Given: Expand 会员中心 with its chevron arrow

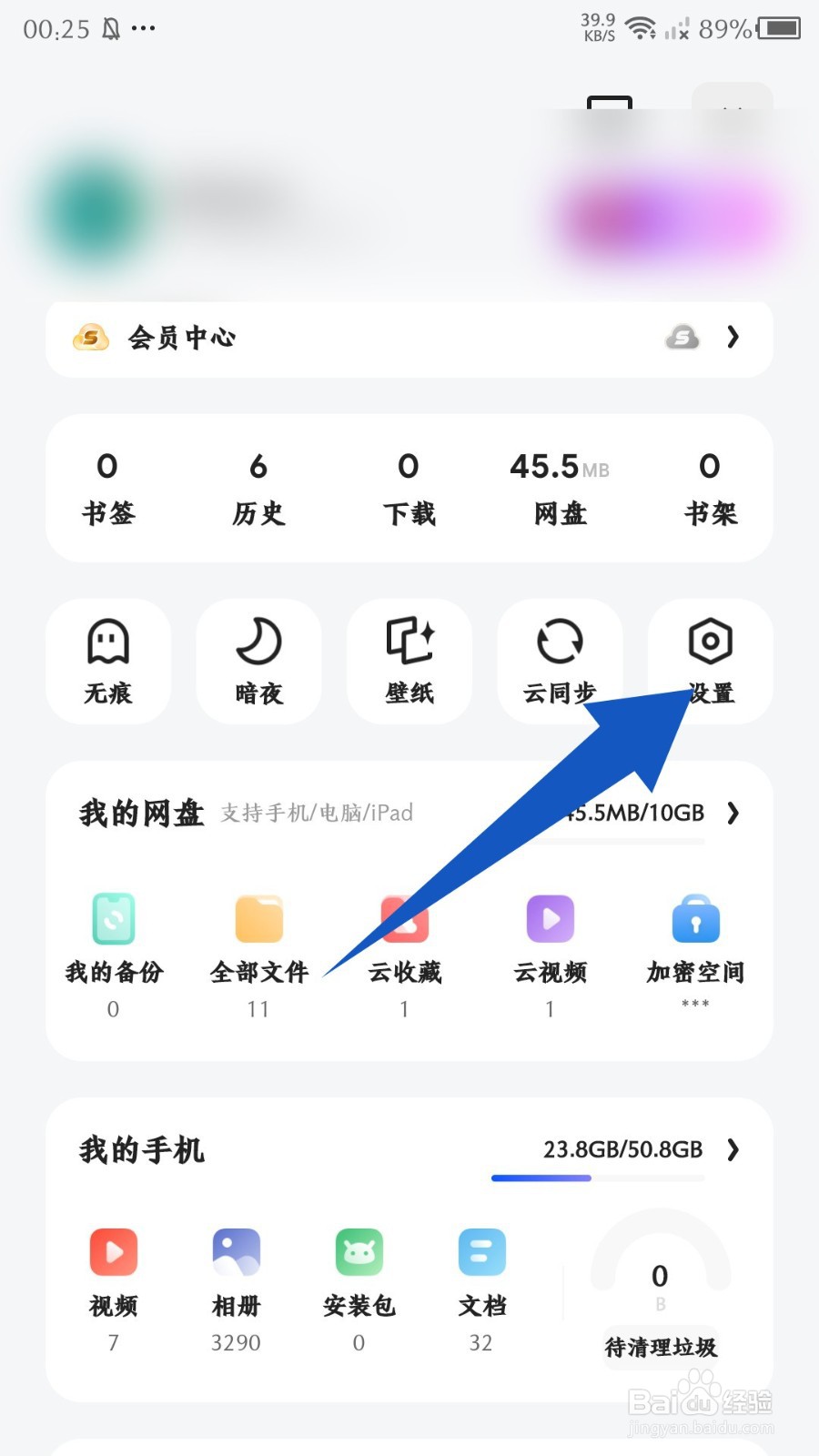Looking at the screenshot, I should 733,339.
